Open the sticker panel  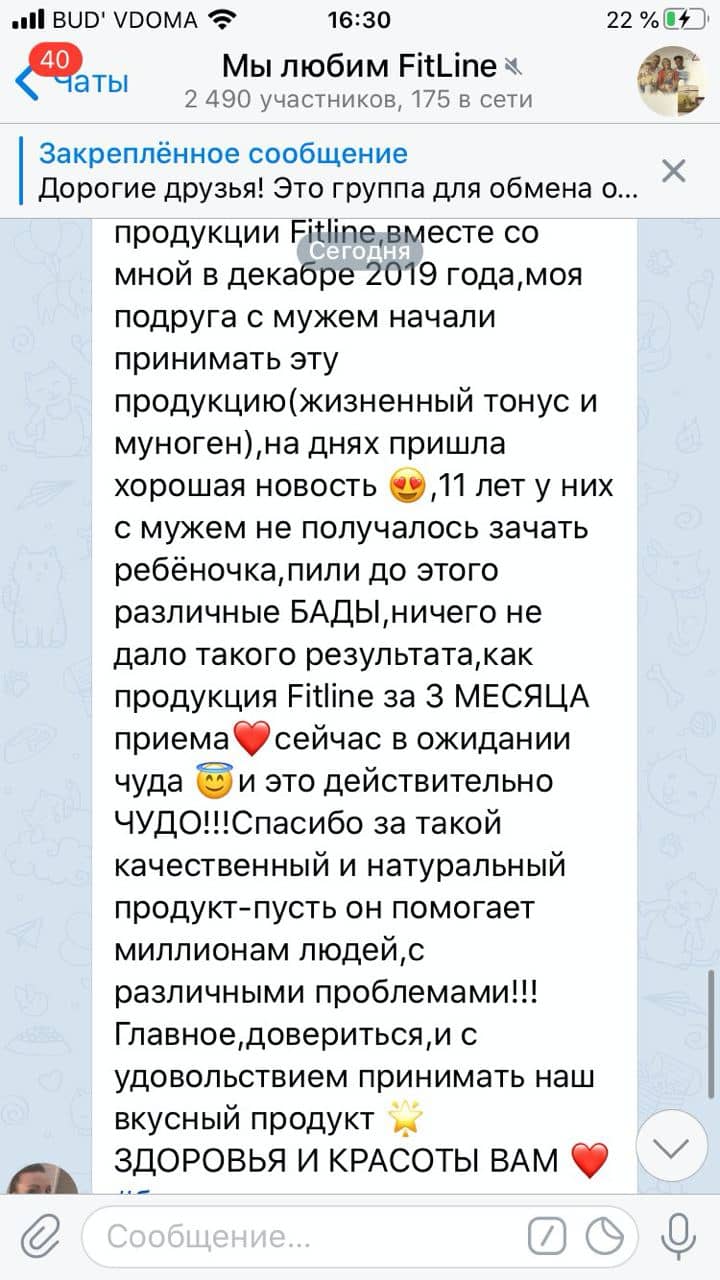coord(605,1237)
